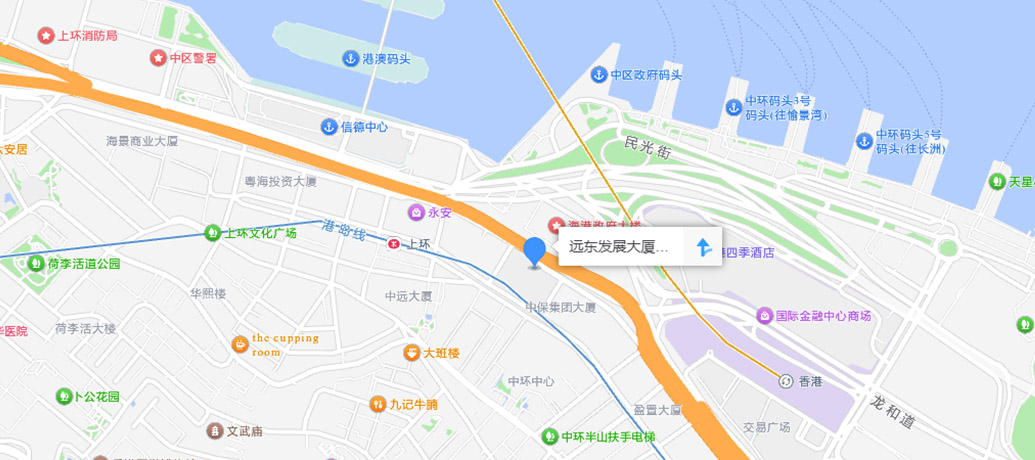The height and width of the screenshot is (460, 1035).
Task: Tap the blue location pin marker
Action: tap(535, 252)
